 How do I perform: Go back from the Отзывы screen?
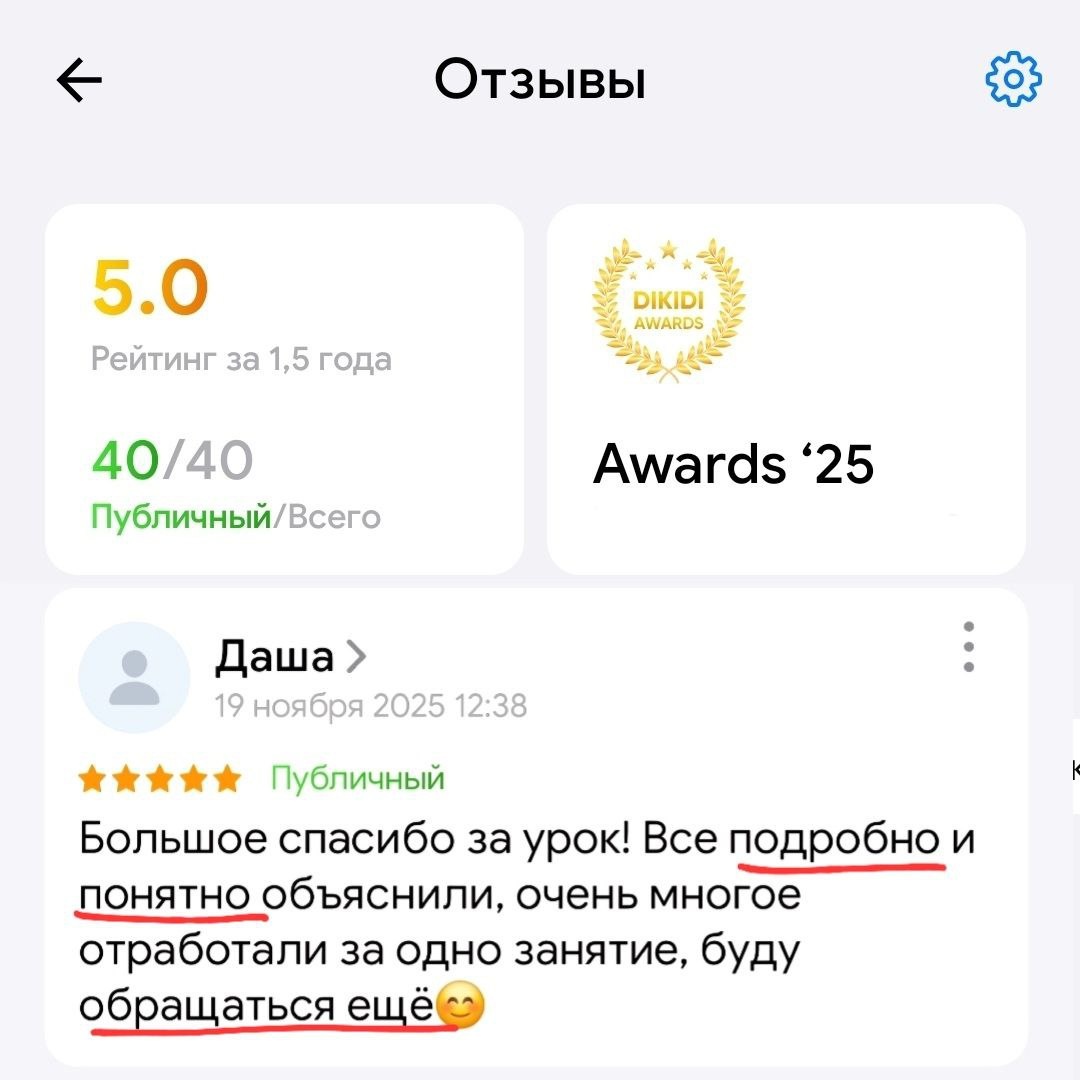[x=79, y=80]
